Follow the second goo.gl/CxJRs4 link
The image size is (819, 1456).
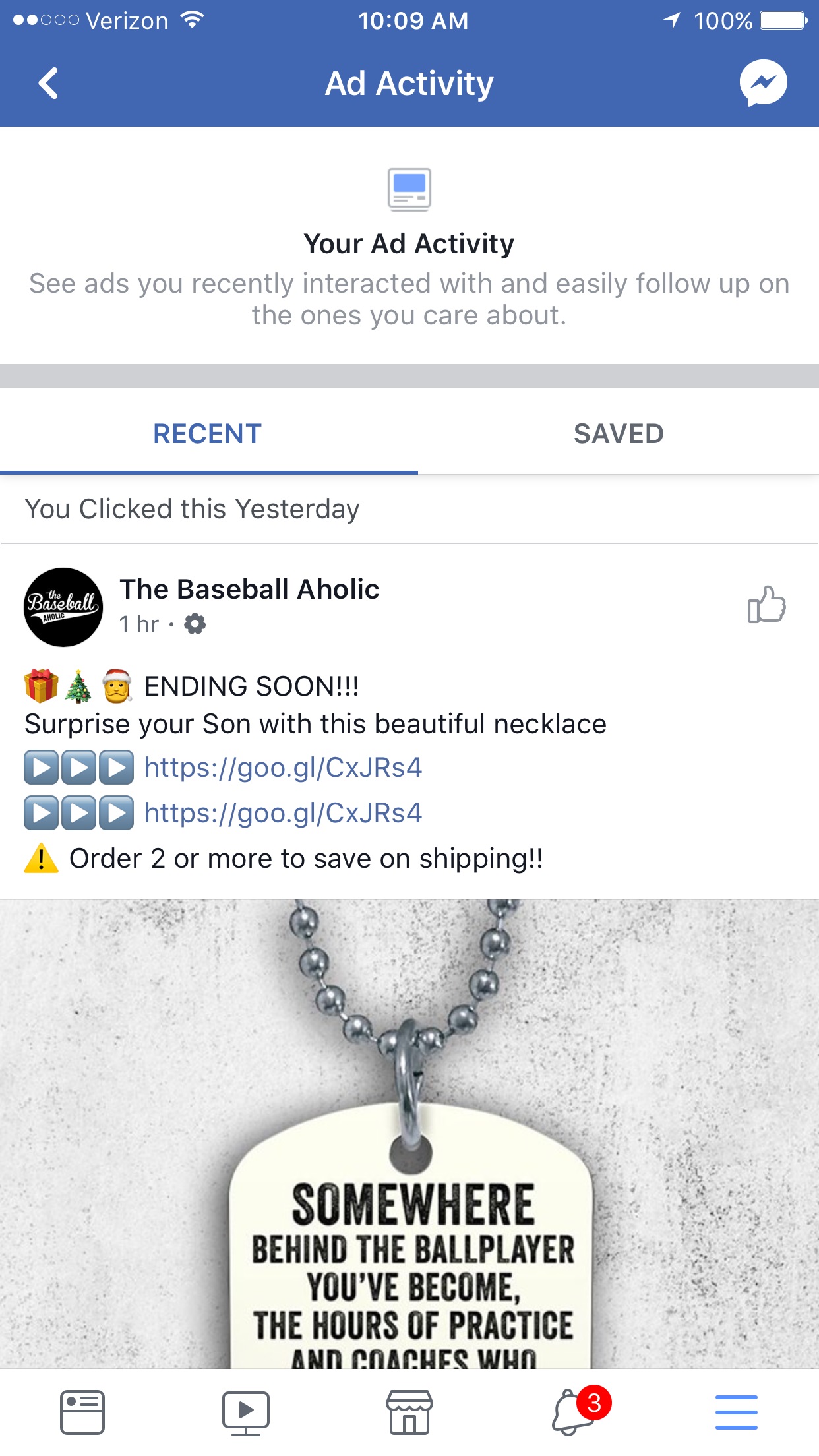[x=283, y=814]
